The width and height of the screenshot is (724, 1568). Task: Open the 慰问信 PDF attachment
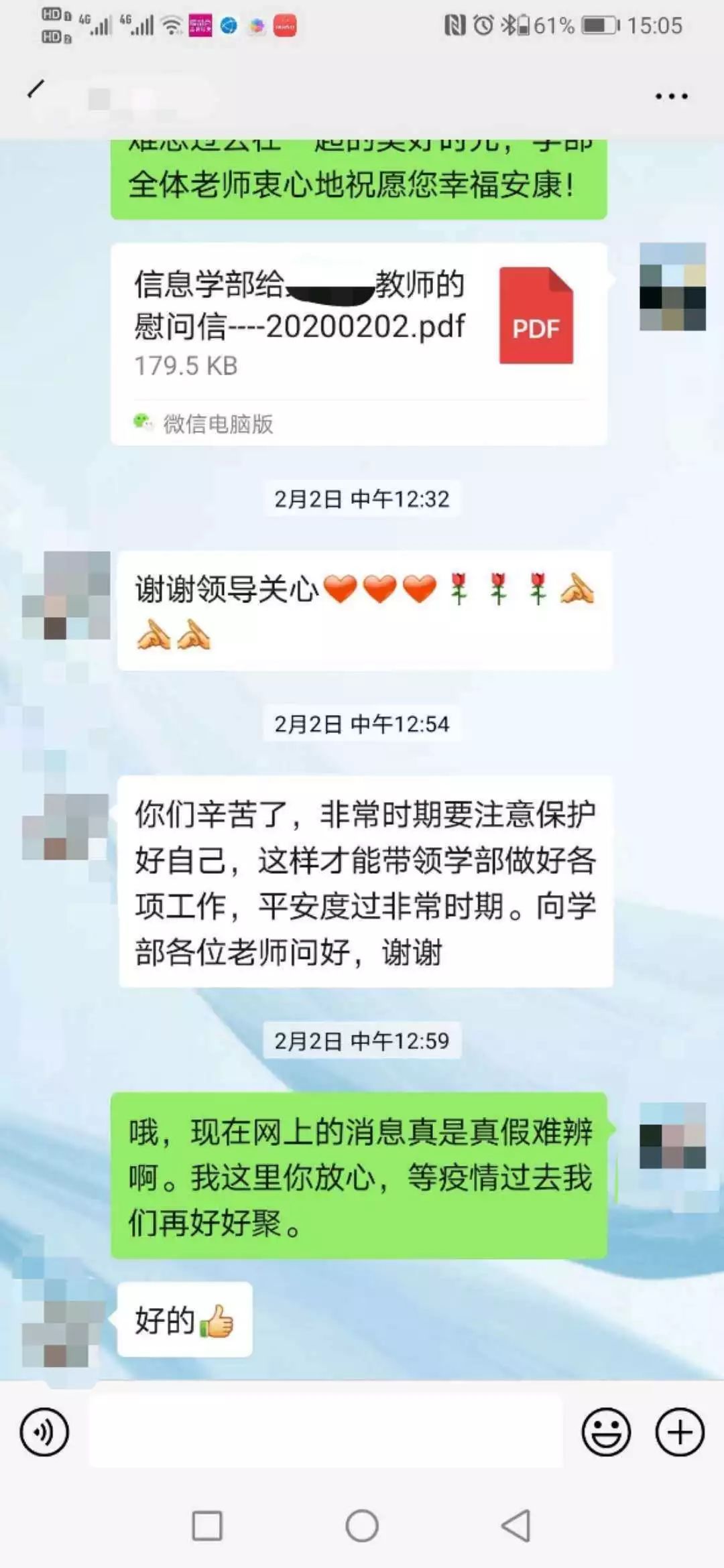pyautogui.click(x=359, y=343)
